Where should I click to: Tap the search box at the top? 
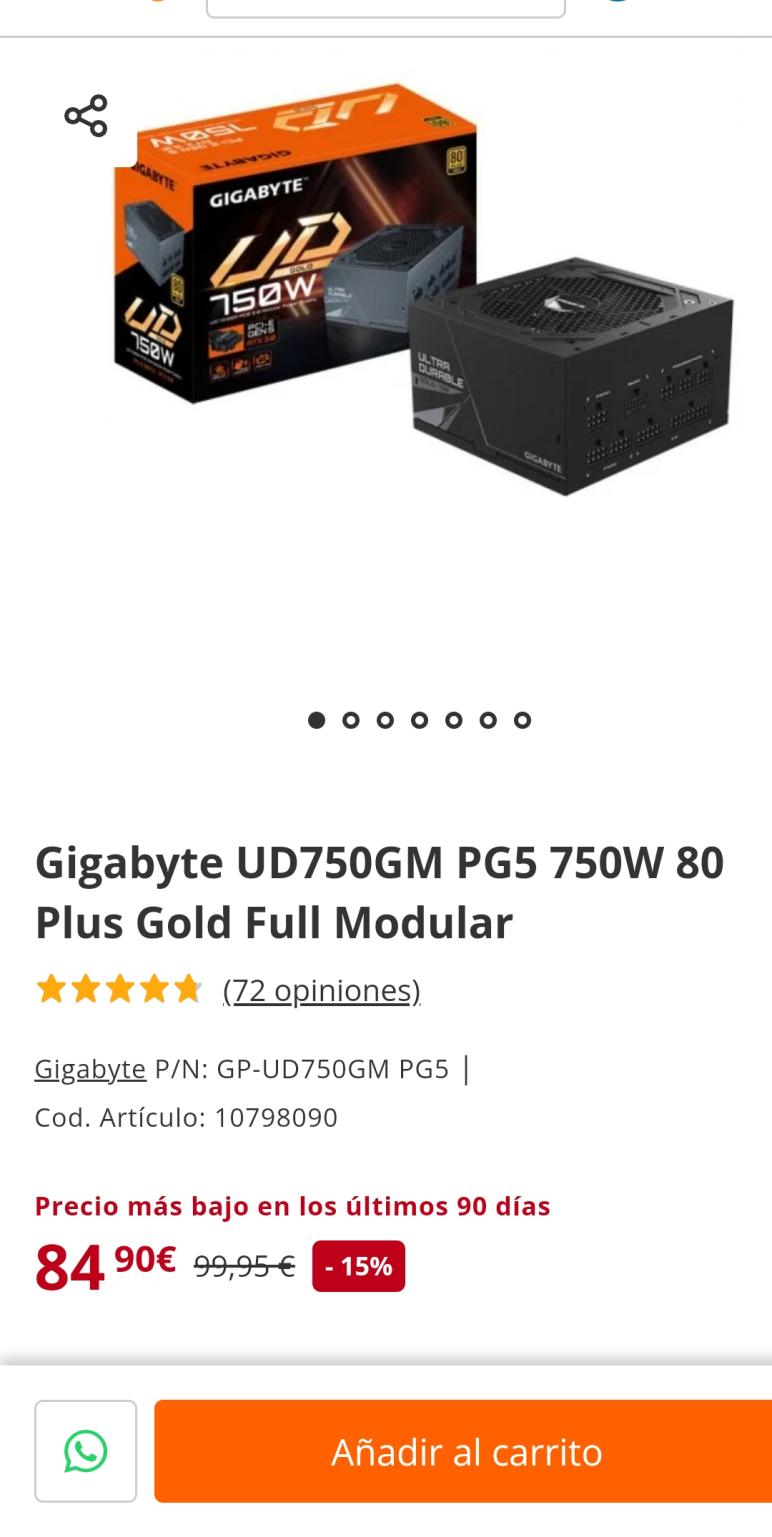[385, 8]
